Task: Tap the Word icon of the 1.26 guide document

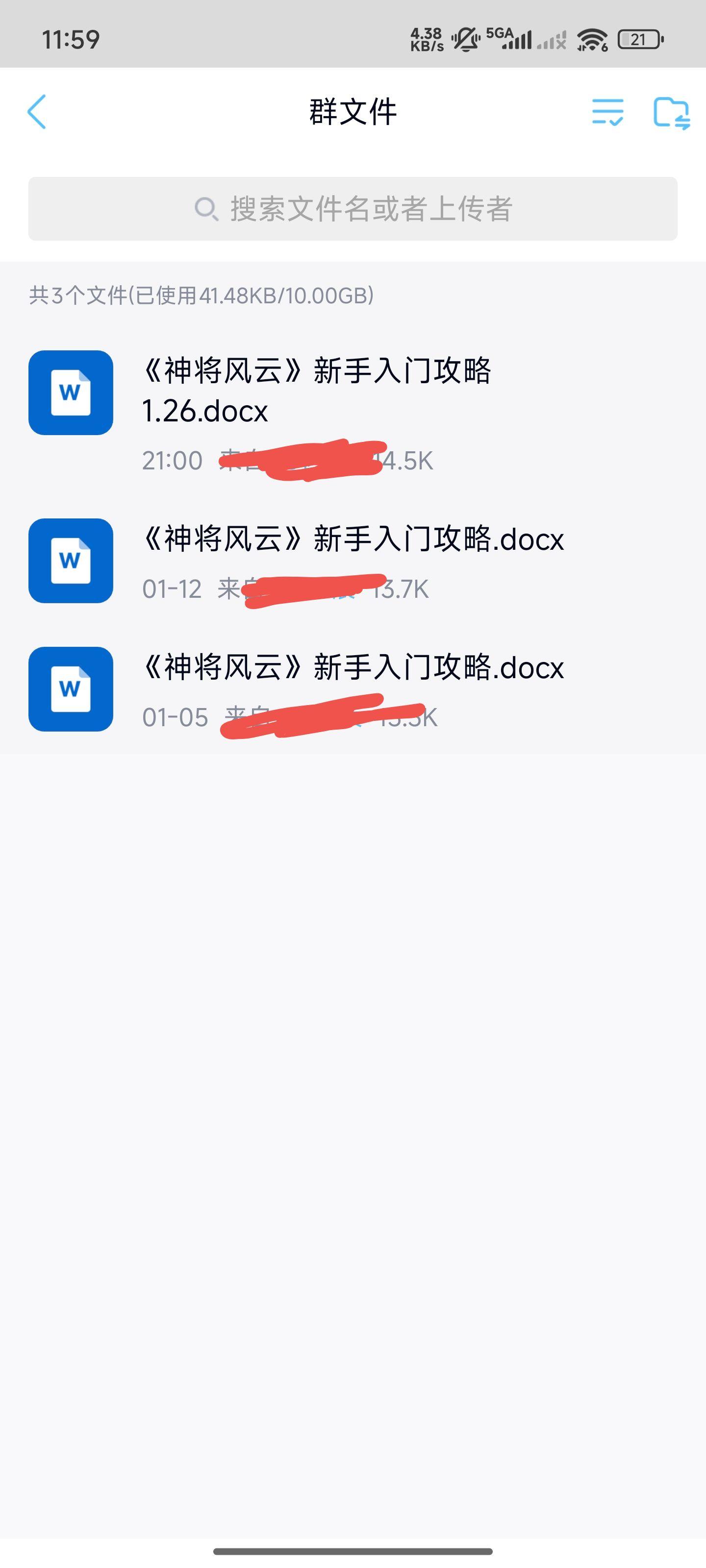Action: point(70,392)
